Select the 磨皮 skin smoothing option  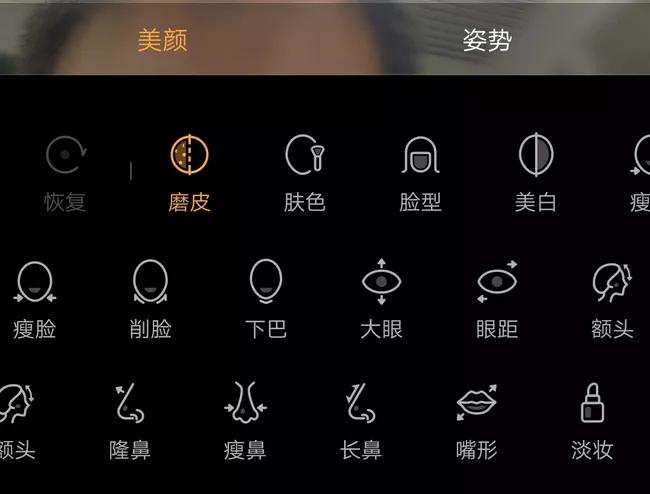click(189, 173)
